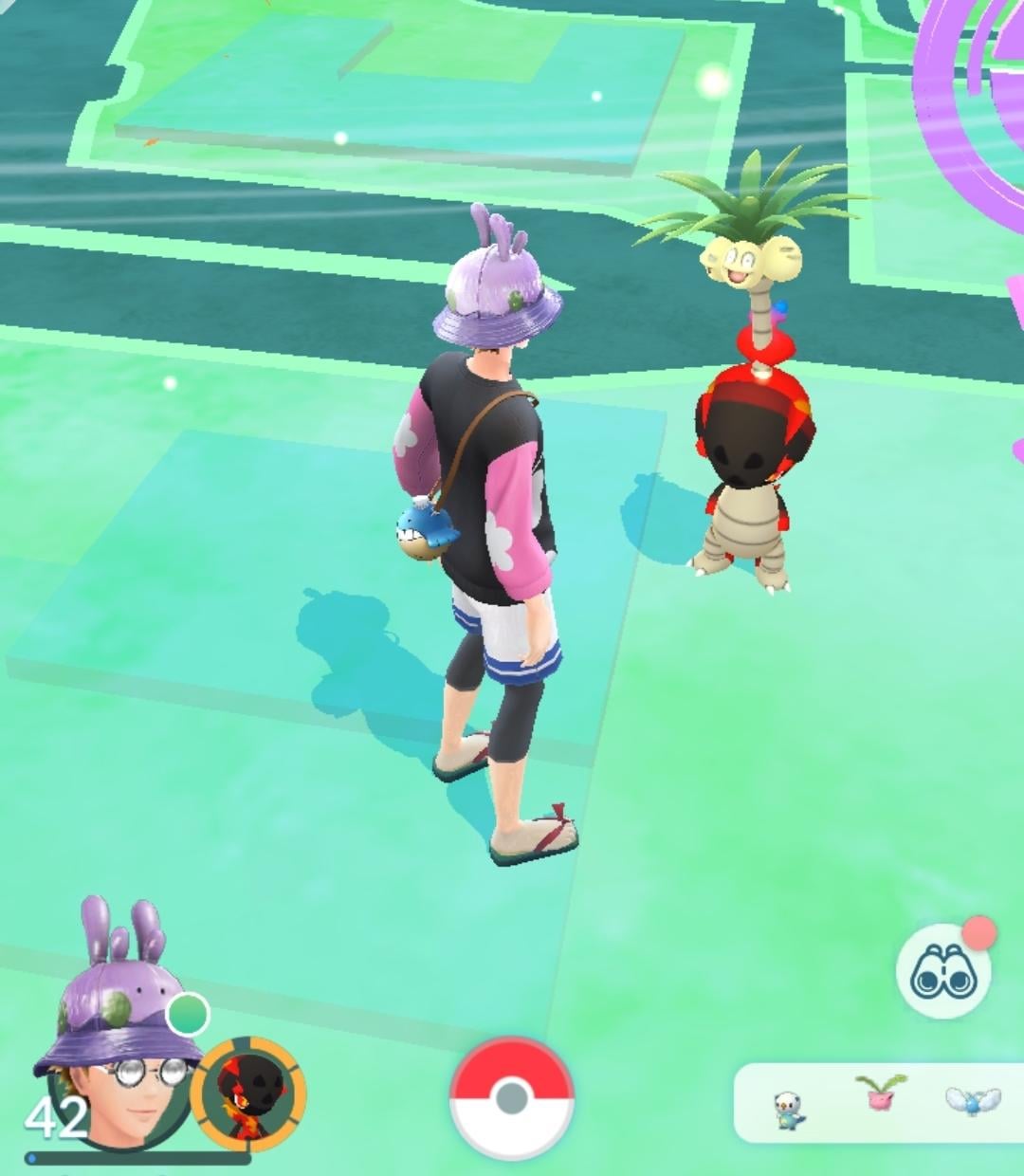Open the buddy Pokémon icon
This screenshot has width=1024, height=1176.
point(247,1092)
